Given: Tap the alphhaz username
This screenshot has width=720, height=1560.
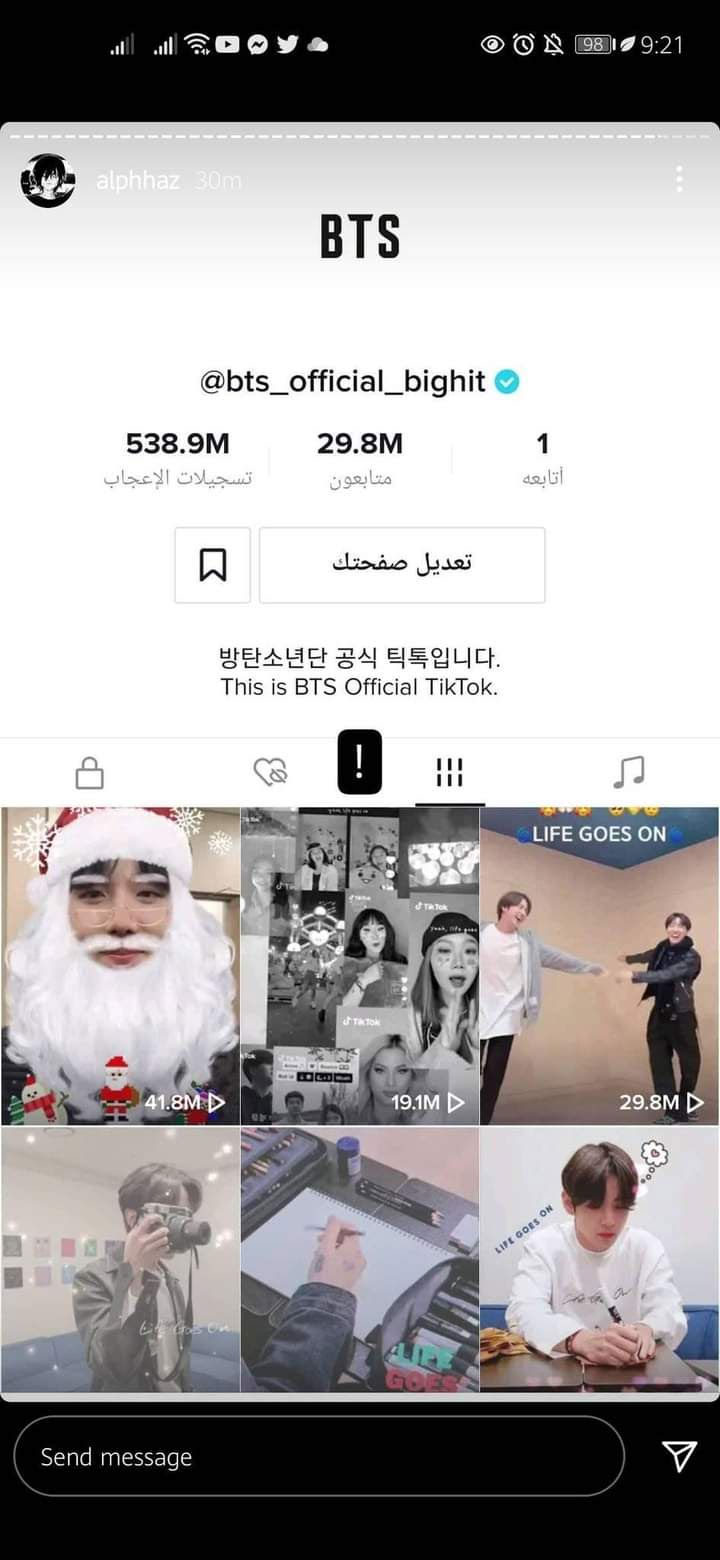Looking at the screenshot, I should tap(138, 181).
